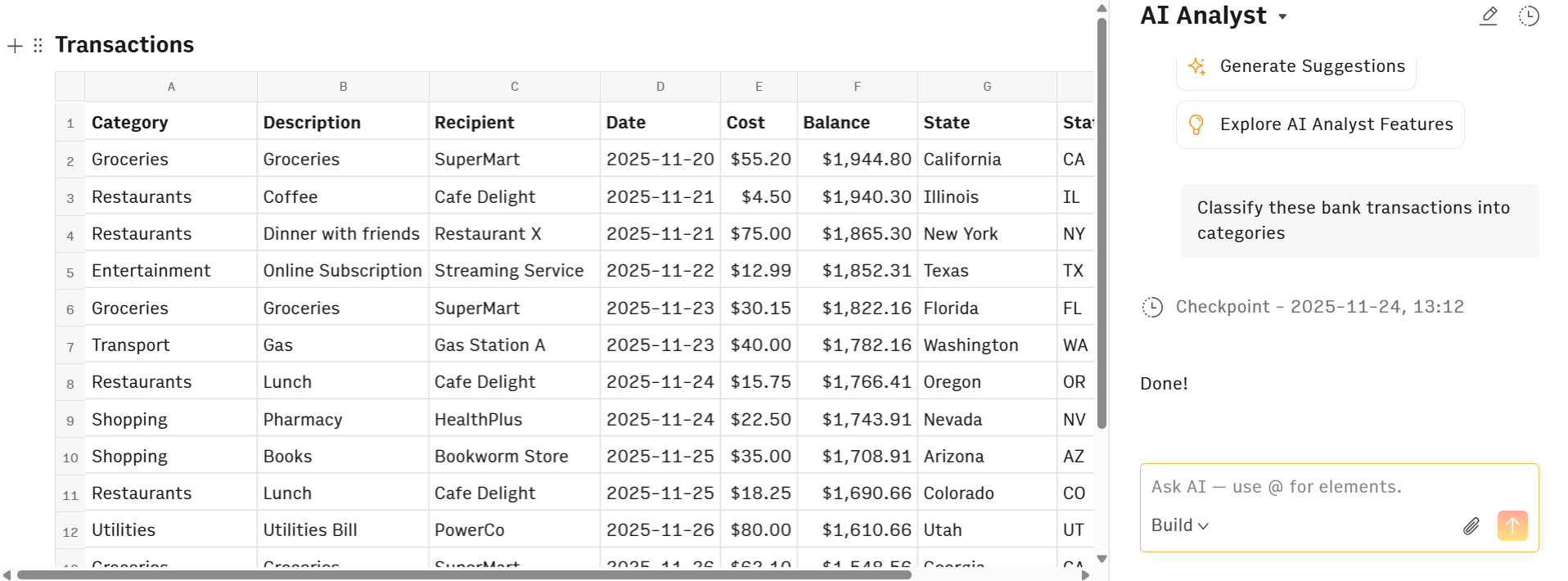Open Explore AI Analyst Features

[x=1320, y=124]
